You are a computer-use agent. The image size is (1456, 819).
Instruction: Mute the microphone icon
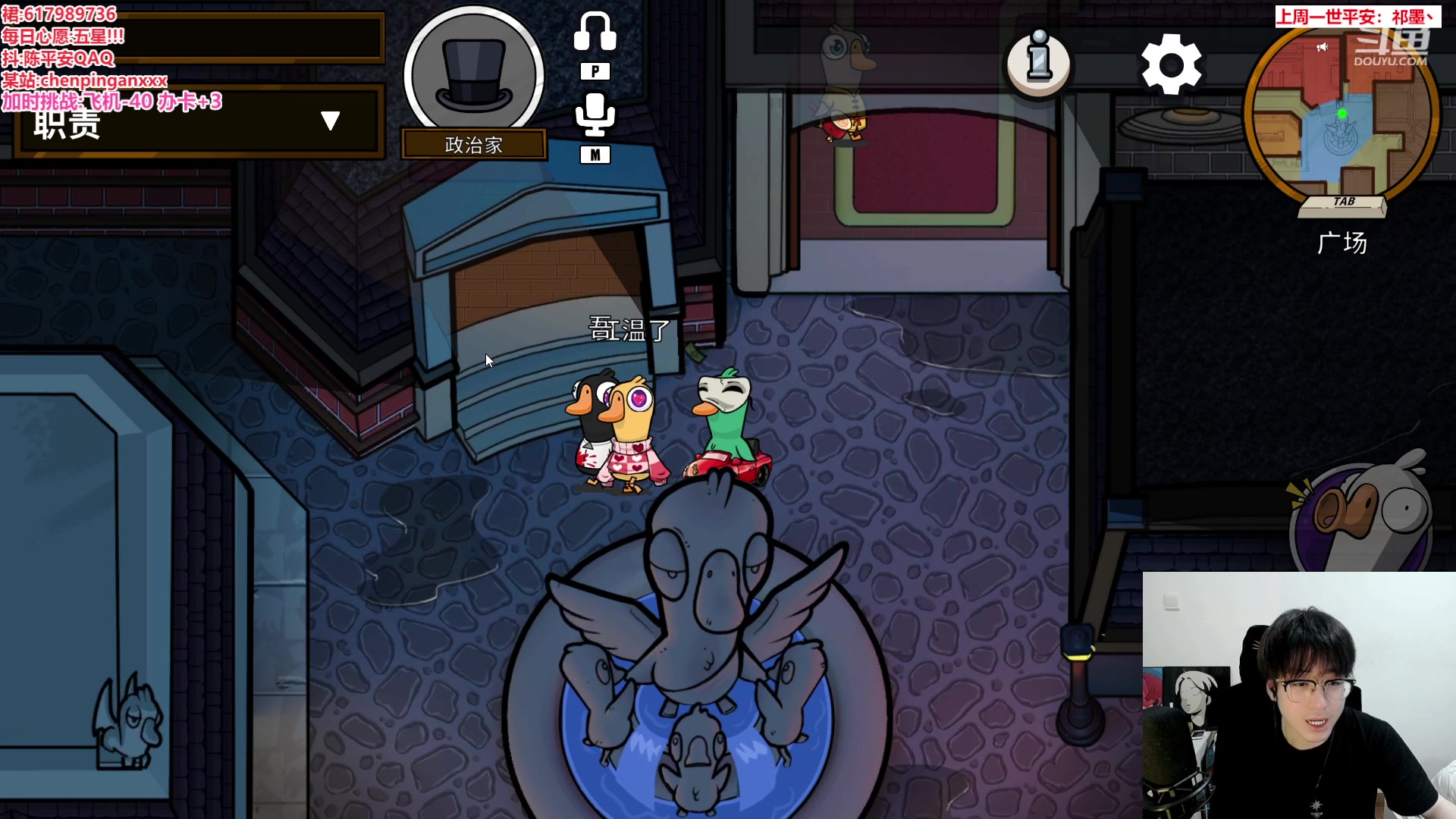(595, 115)
